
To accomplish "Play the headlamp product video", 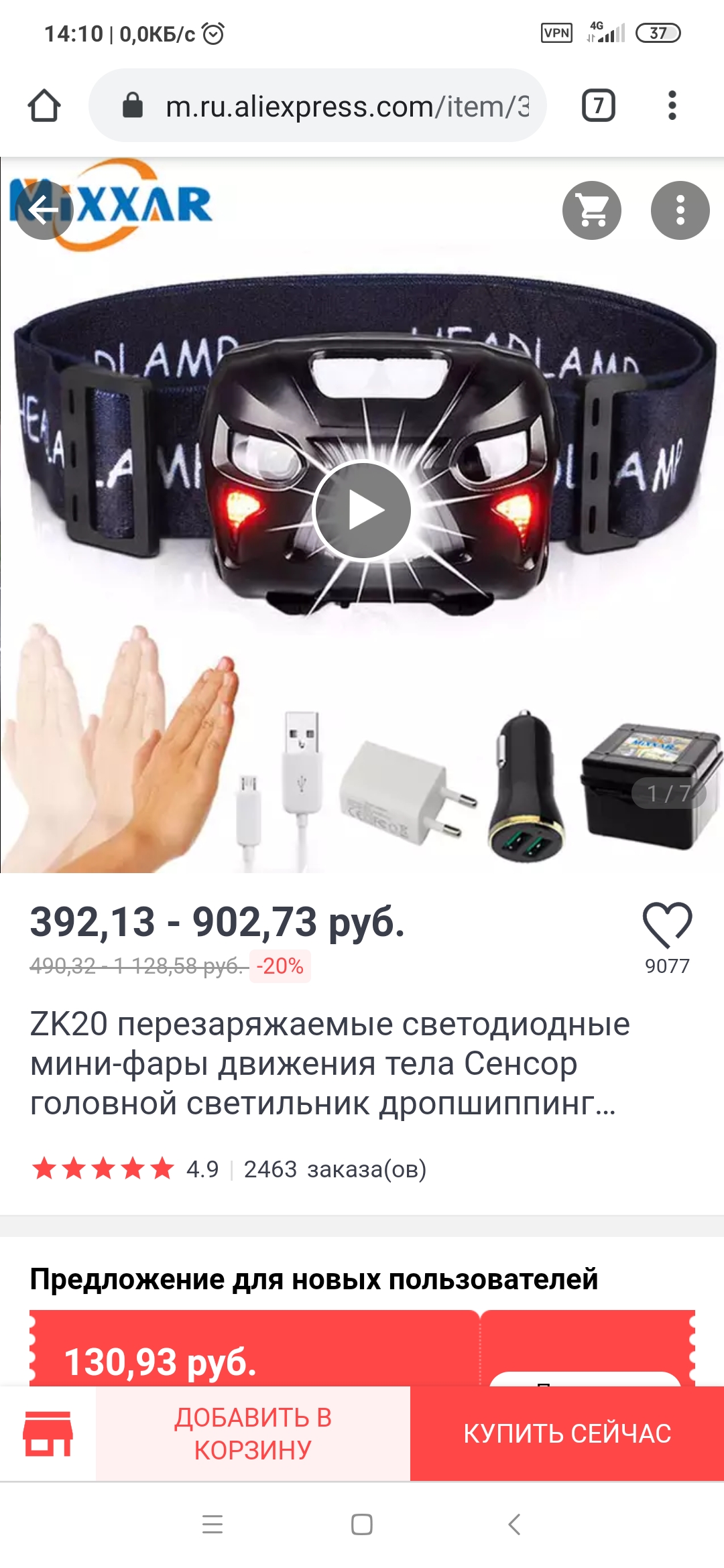I will (x=363, y=511).
